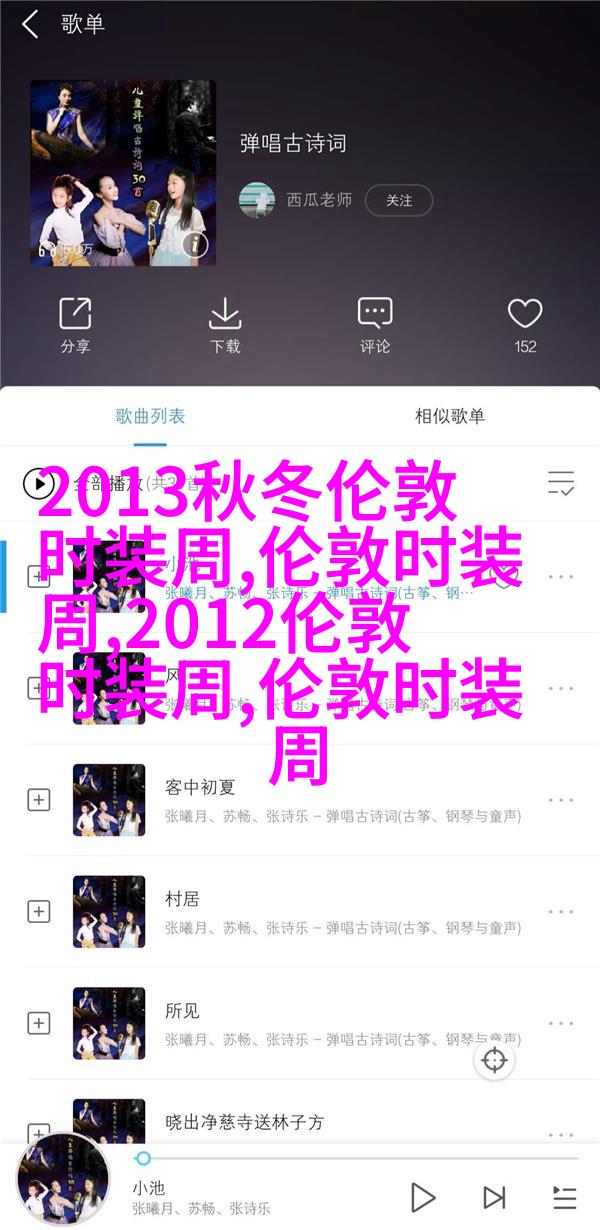
Task: Open the play queue list
Action: click(564, 1196)
